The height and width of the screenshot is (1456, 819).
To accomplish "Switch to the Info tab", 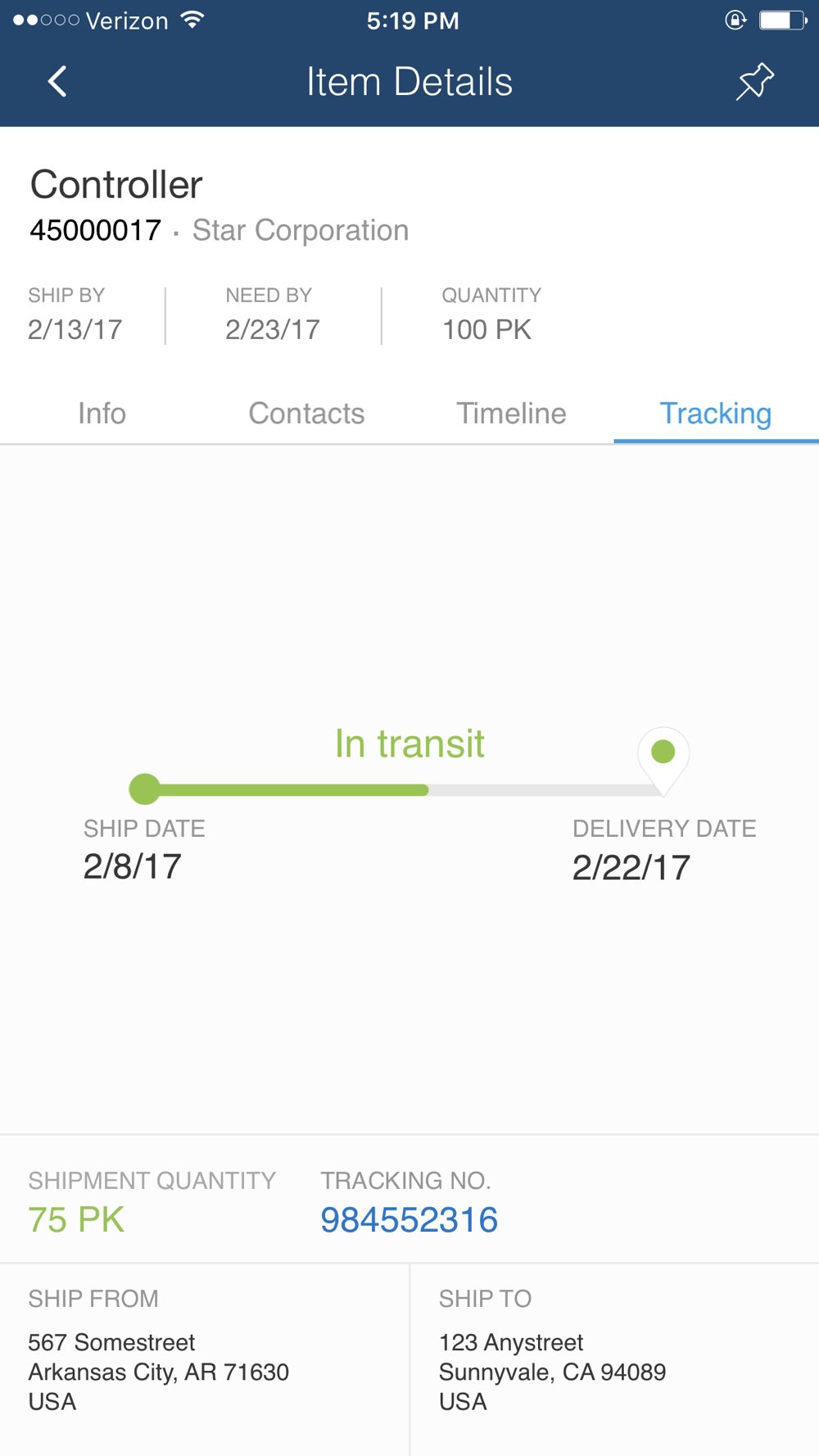I will tap(102, 414).
